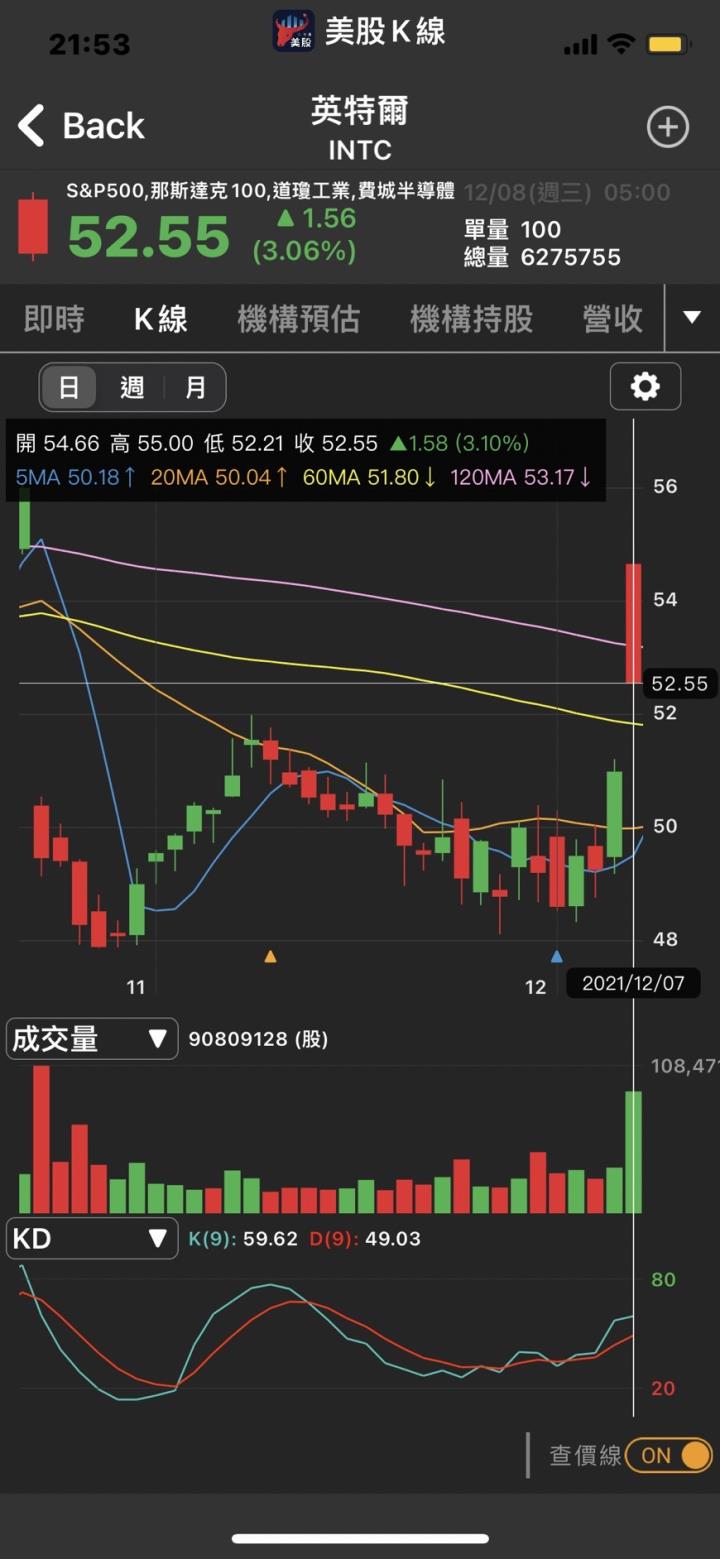This screenshot has height=1559, width=720.
Task: Switch chart to monthly 月 period
Action: [195, 388]
